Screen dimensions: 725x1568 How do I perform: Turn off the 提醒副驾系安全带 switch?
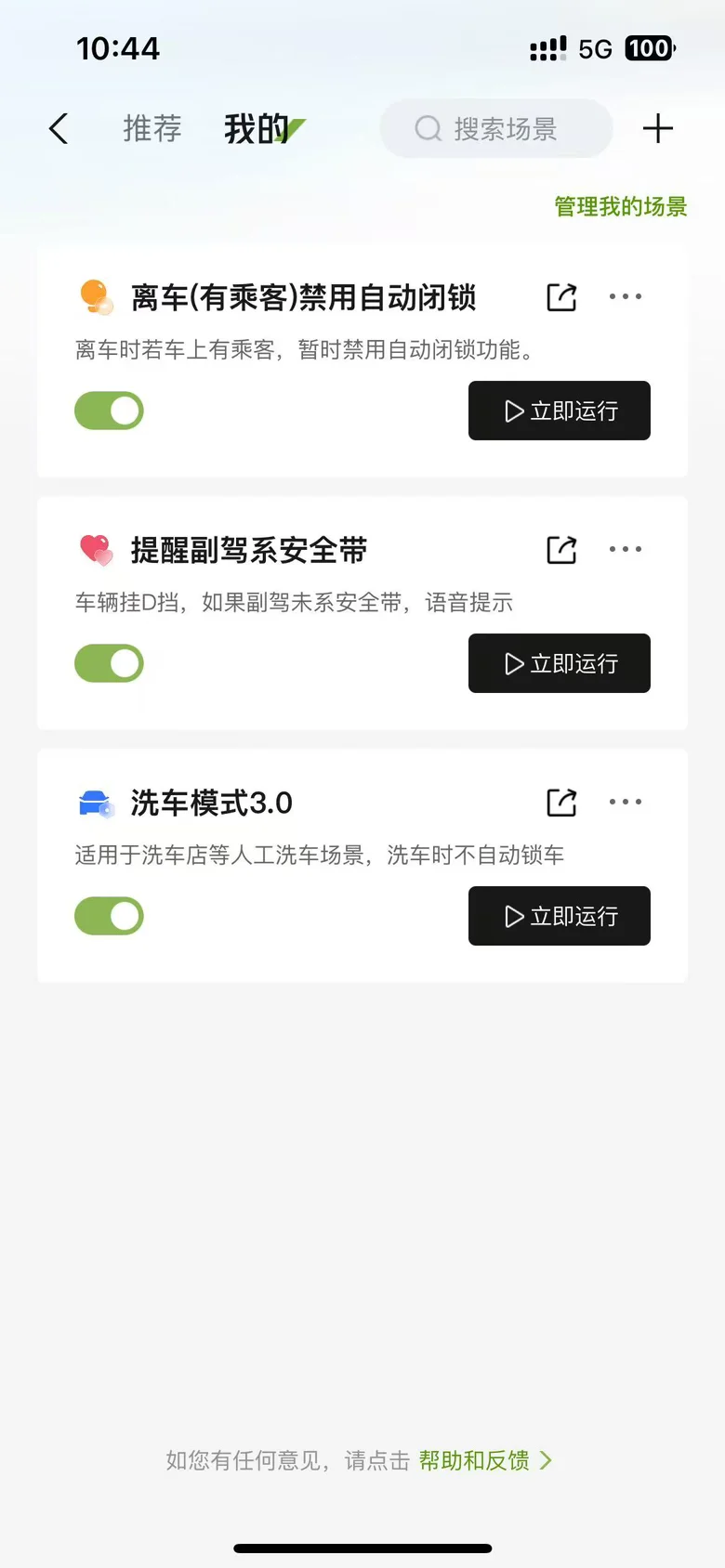(x=109, y=663)
